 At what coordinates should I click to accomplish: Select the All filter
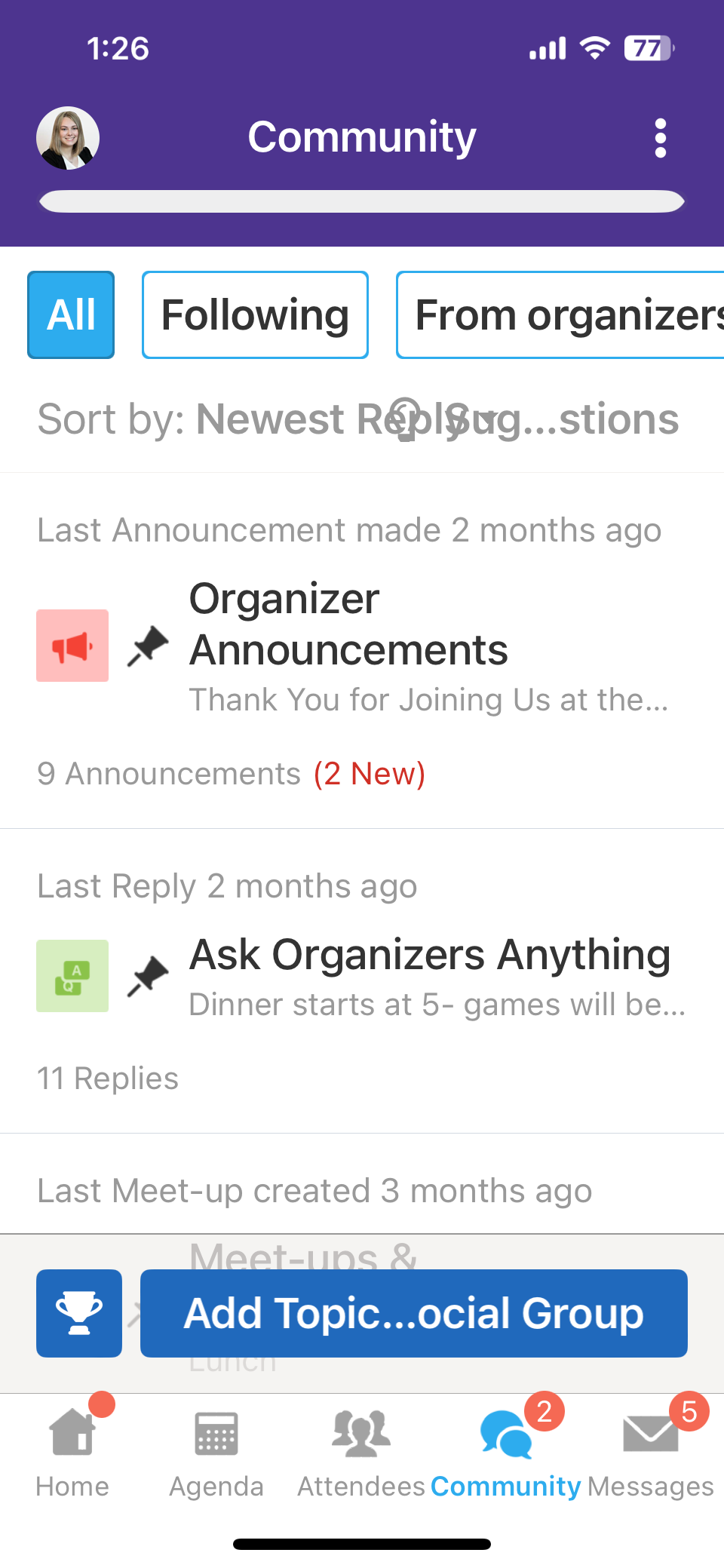click(71, 315)
